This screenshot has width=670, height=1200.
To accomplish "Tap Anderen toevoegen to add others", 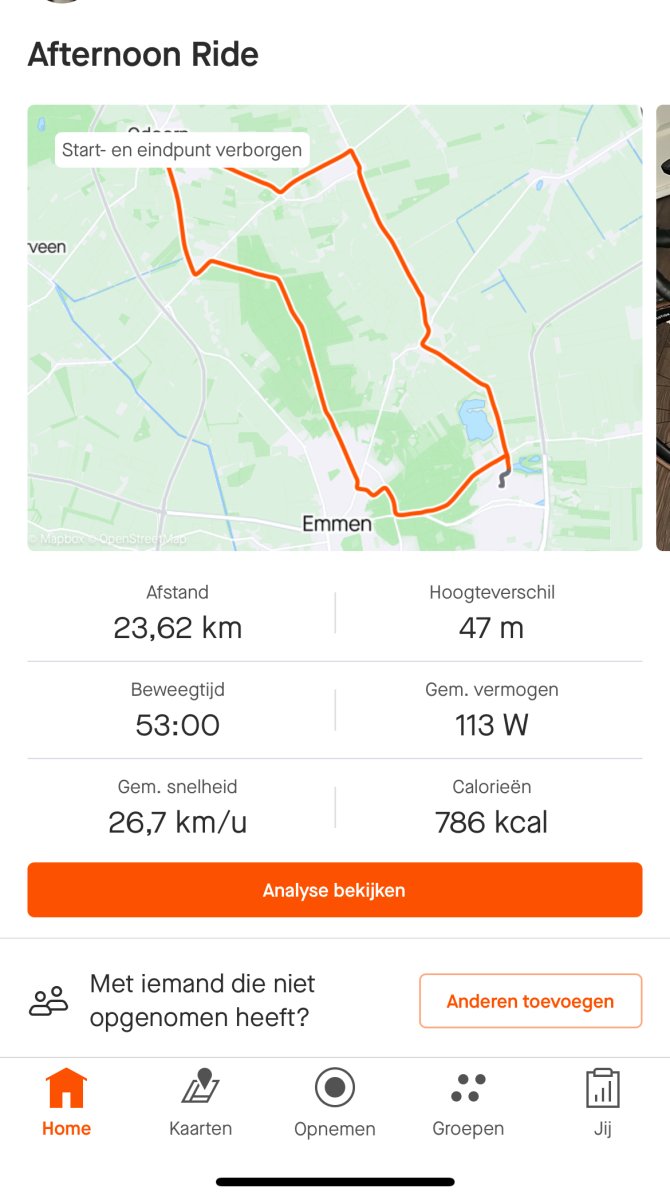I will 530,1001.
